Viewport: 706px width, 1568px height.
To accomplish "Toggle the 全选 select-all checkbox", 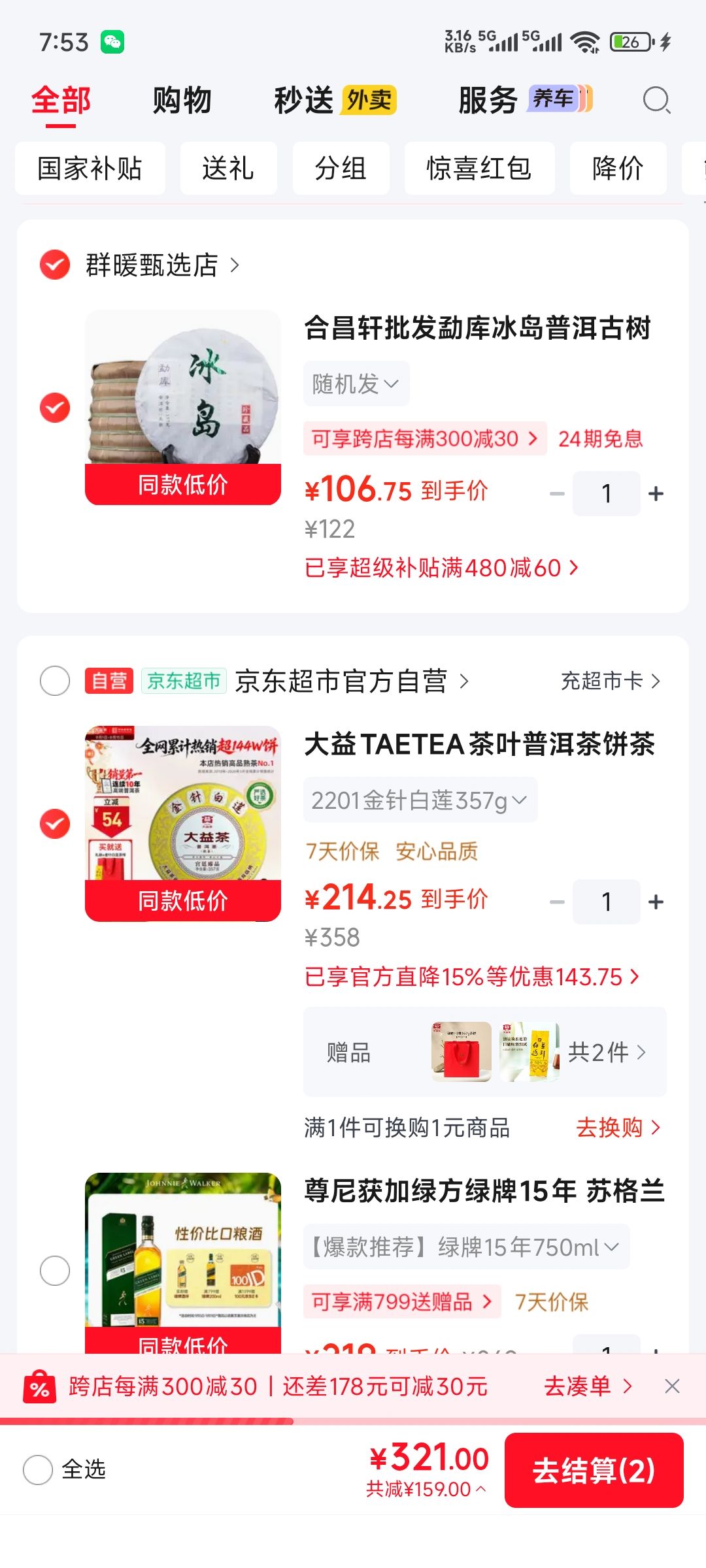I will (x=38, y=1470).
